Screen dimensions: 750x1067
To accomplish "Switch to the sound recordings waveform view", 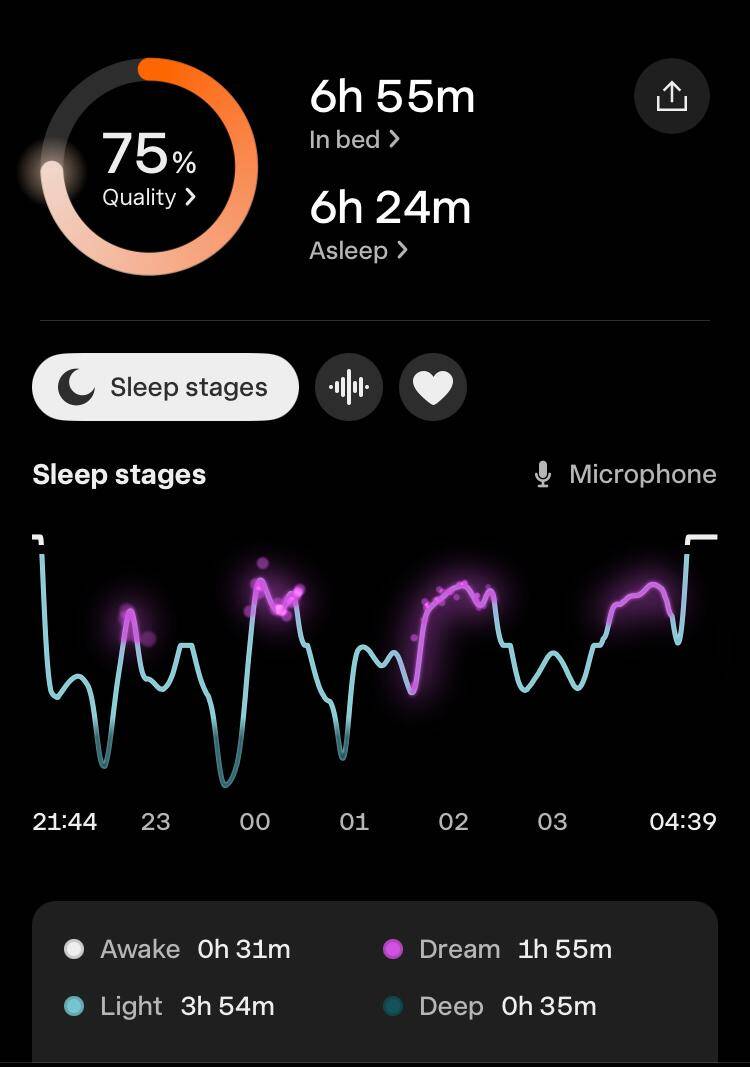I will tap(348, 387).
